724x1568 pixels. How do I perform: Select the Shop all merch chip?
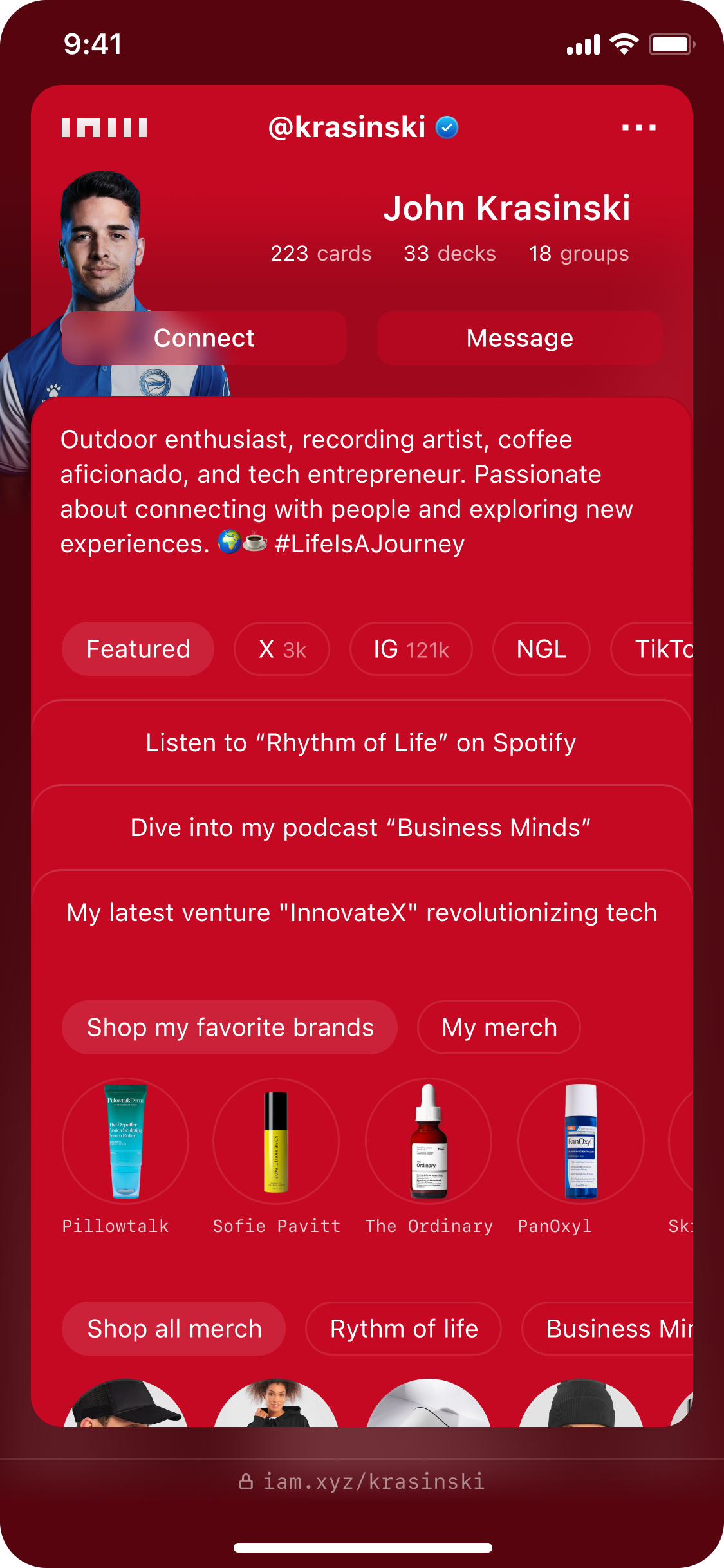coord(174,1329)
